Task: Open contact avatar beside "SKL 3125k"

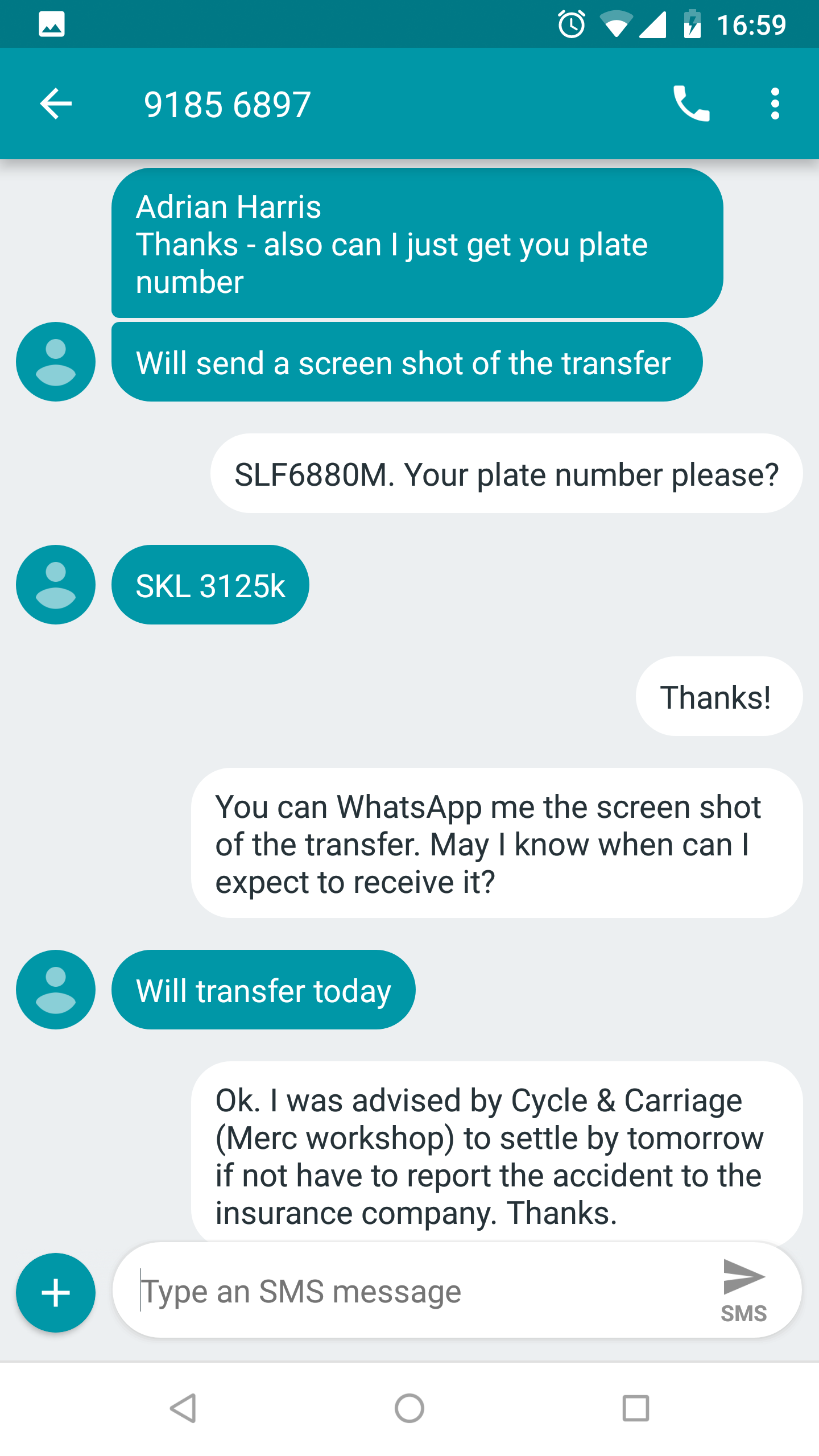Action: click(56, 585)
